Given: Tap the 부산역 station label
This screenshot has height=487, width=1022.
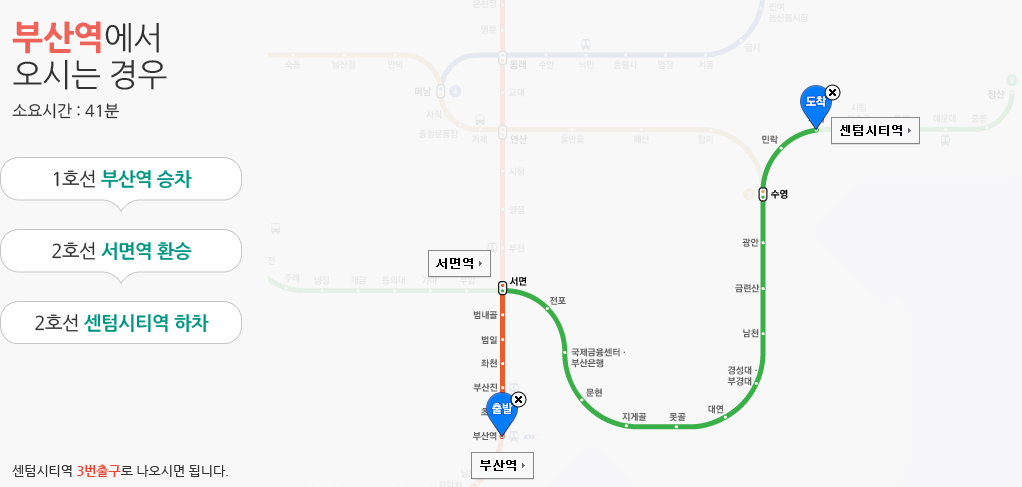Looking at the screenshot, I should tap(501, 465).
